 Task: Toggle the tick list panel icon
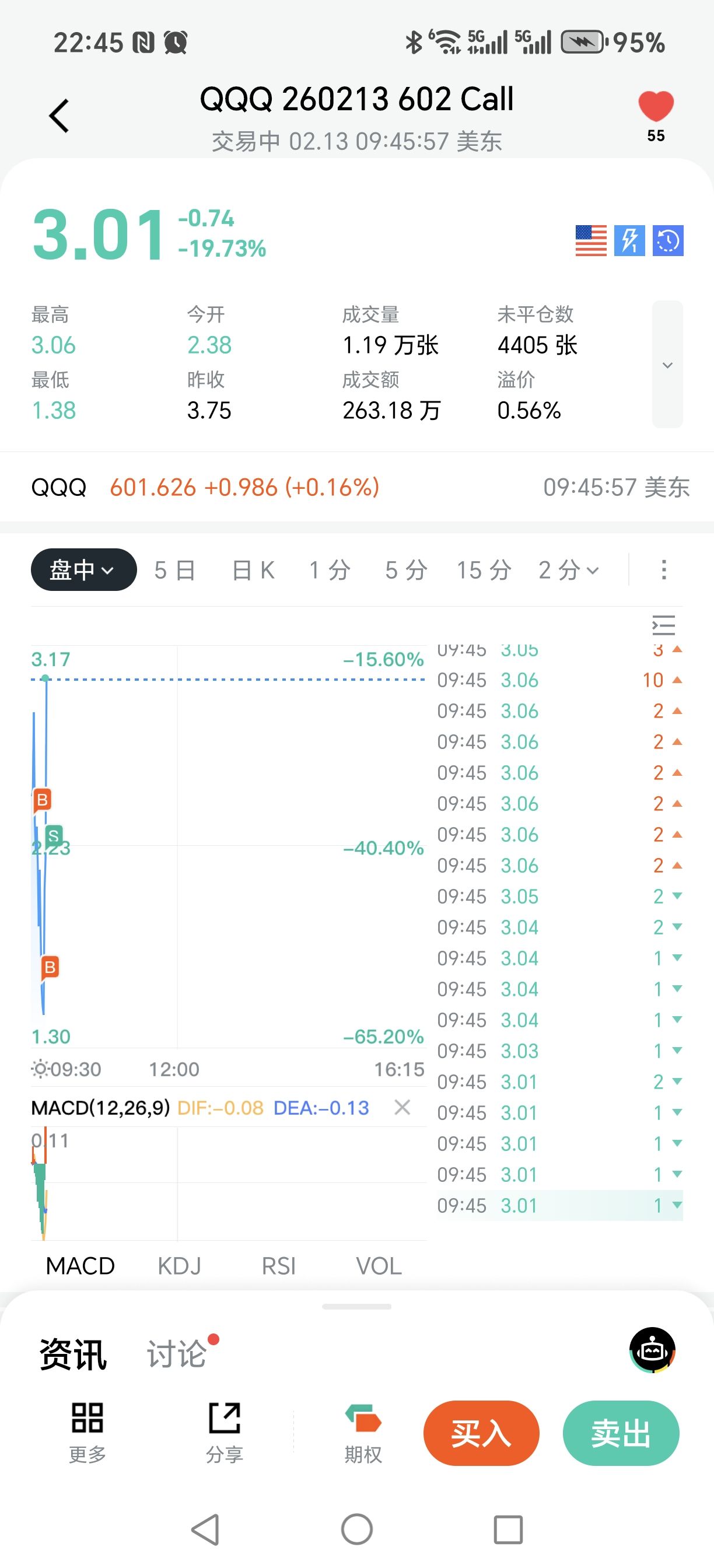[x=663, y=625]
